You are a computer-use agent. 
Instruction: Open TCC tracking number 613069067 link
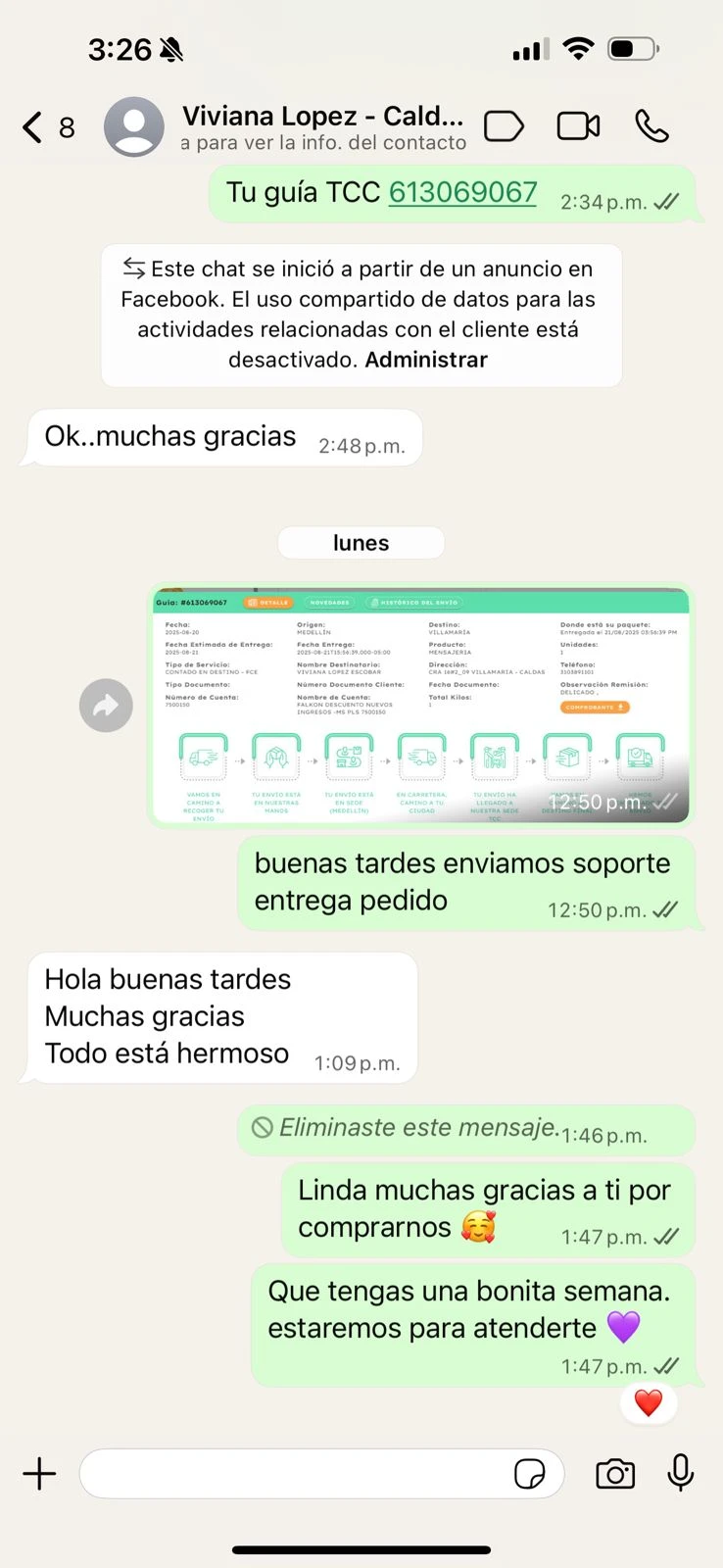(462, 192)
